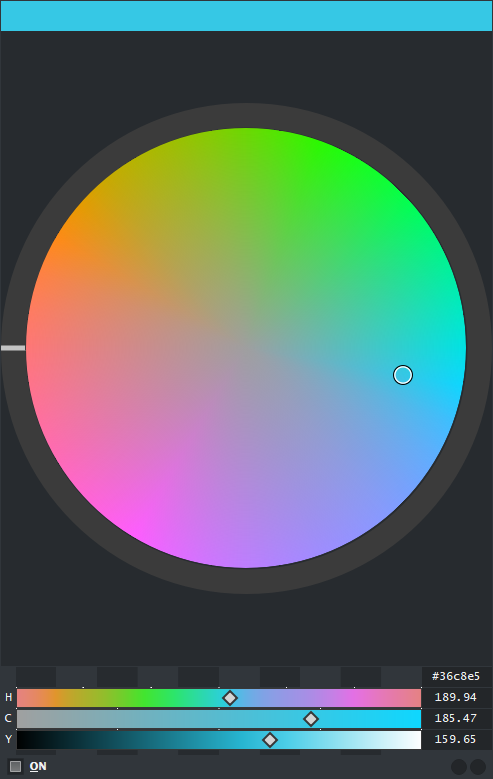493x779 pixels.
Task: Tap the circular cursor on the color wheel
Action: click(403, 375)
